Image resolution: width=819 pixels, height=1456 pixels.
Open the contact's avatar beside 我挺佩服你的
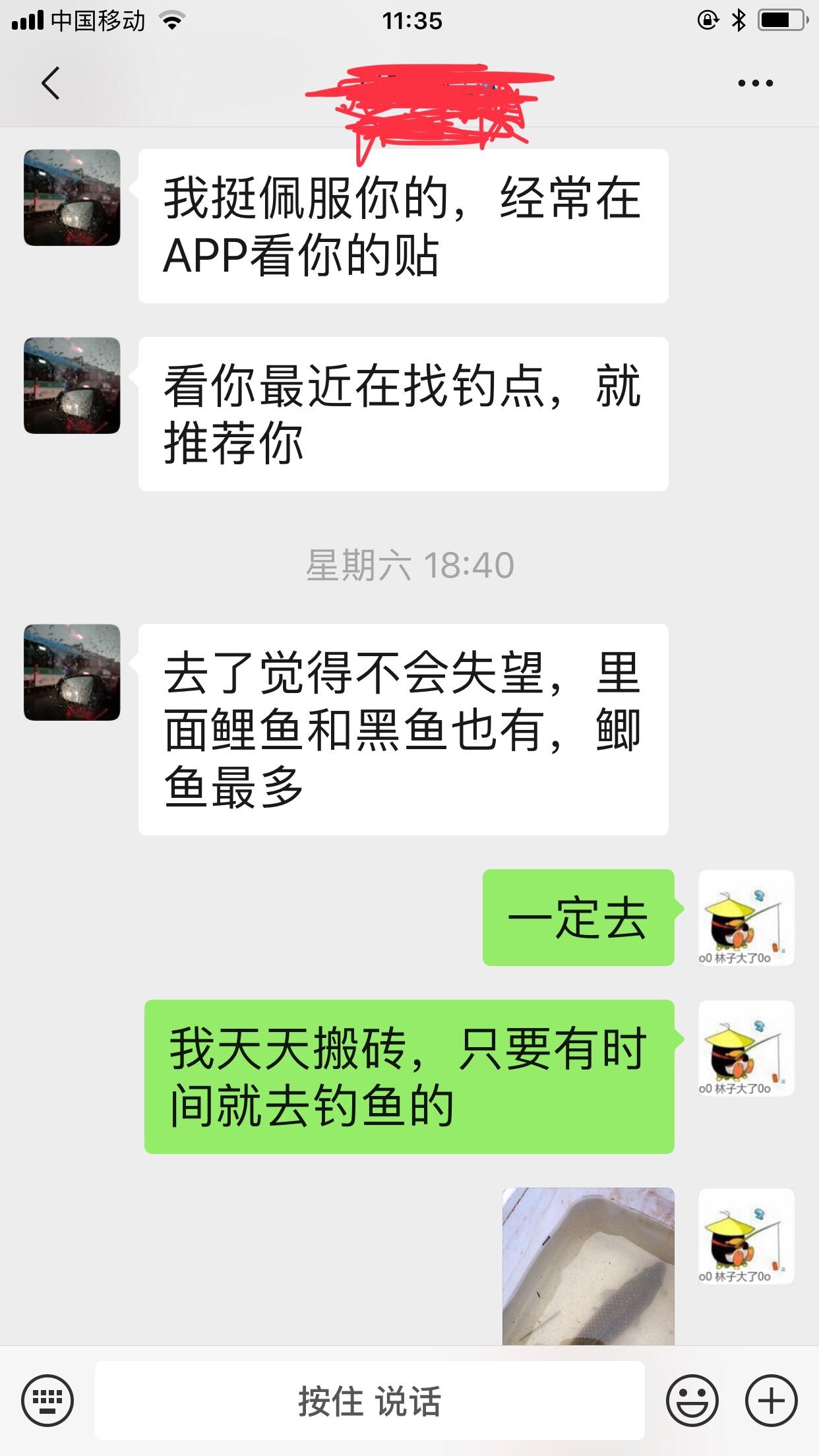[x=72, y=198]
